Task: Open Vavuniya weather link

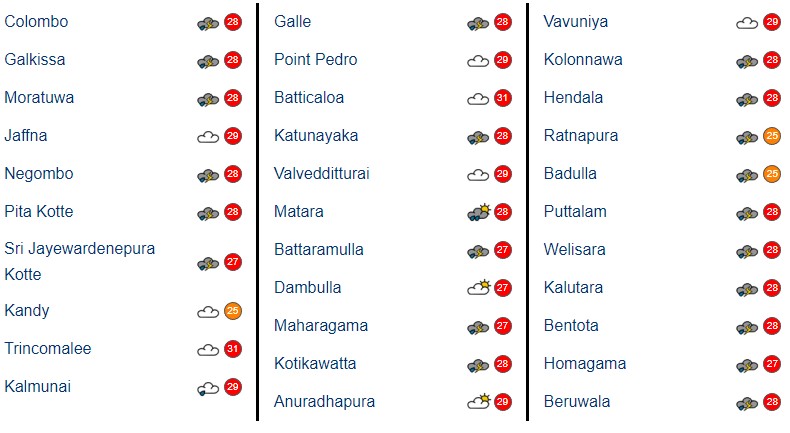Action: click(x=576, y=22)
